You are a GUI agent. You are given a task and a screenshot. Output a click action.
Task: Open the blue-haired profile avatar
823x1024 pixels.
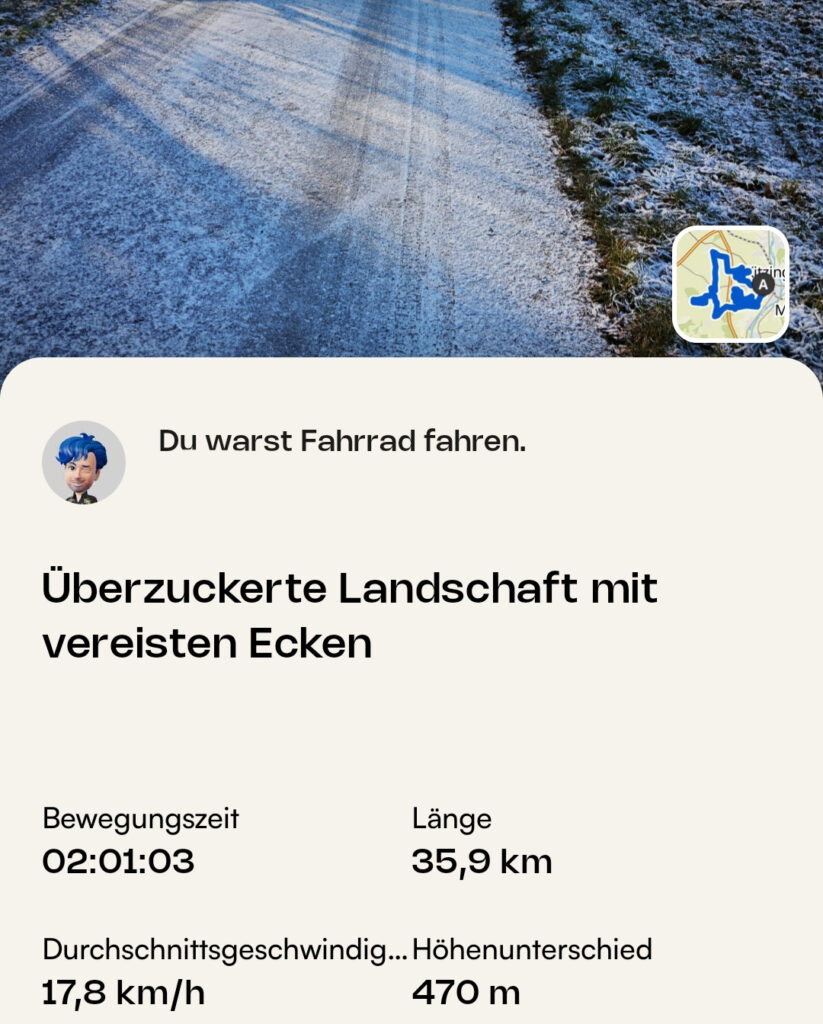tap(83, 462)
